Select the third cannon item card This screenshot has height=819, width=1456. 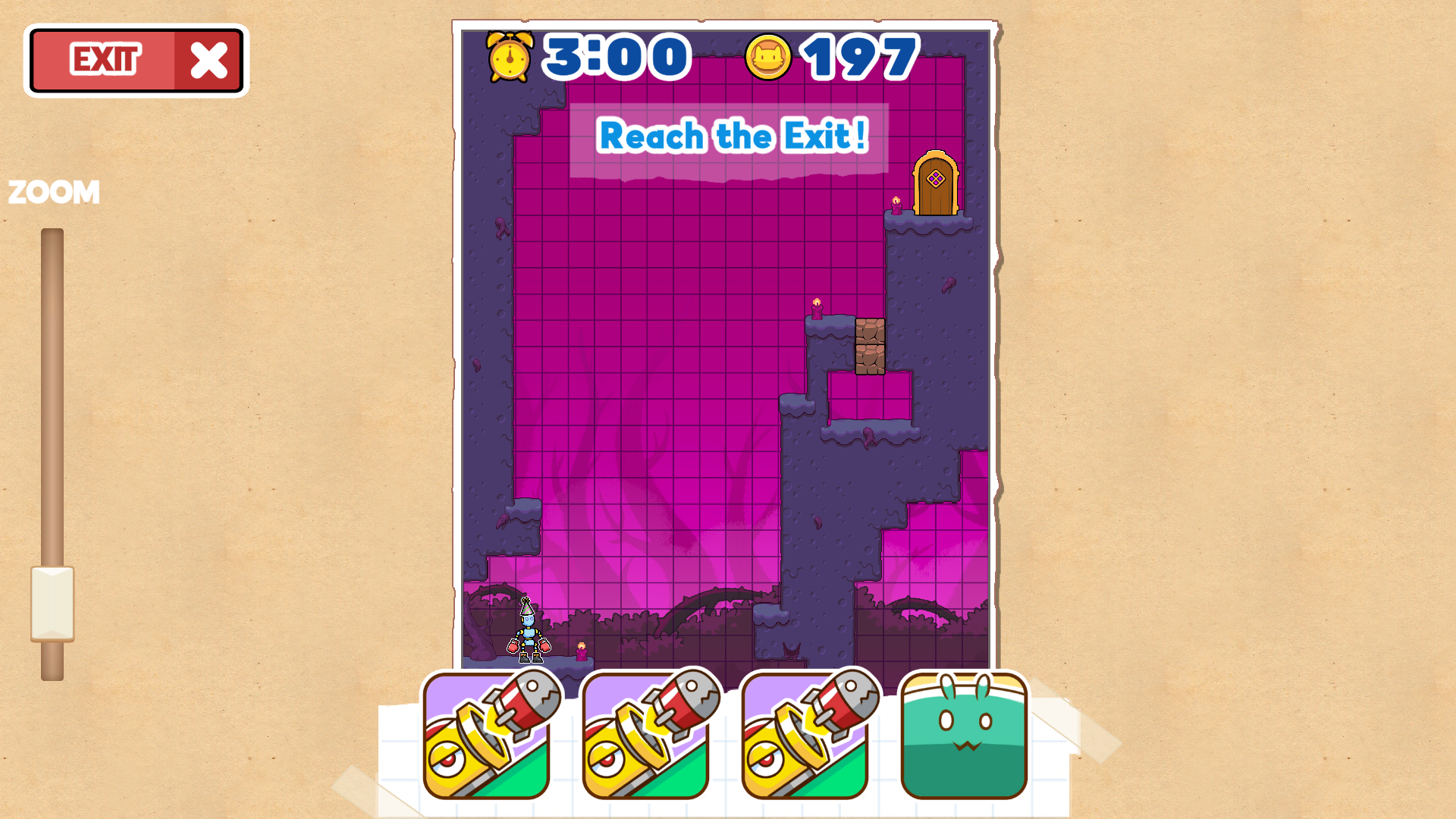pos(805,736)
